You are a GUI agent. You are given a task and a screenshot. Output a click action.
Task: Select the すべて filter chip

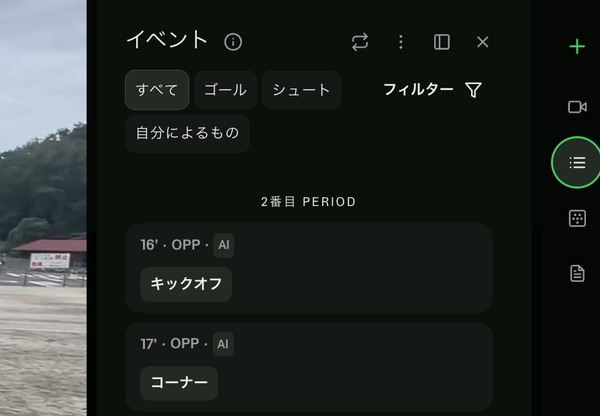157,90
